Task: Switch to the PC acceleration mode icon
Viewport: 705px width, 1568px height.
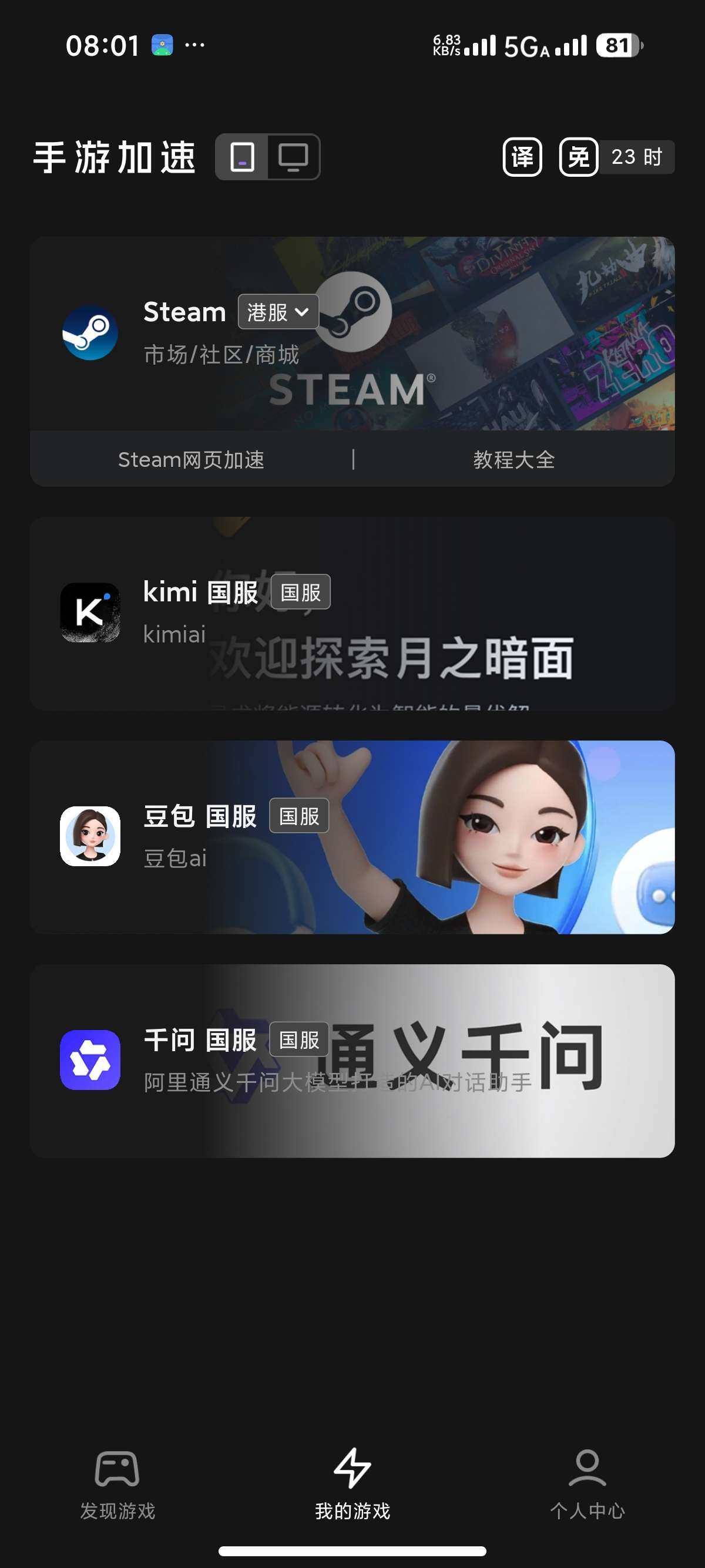Action: click(293, 157)
